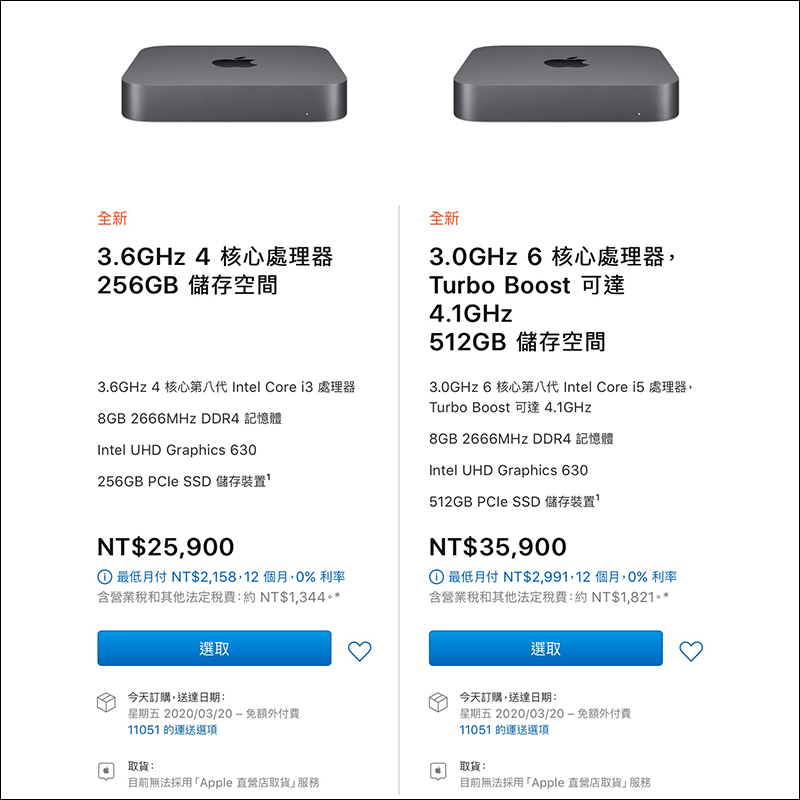Favorite the NT$35,900 Mac mini with heart
800x800 pixels.
coord(691,651)
